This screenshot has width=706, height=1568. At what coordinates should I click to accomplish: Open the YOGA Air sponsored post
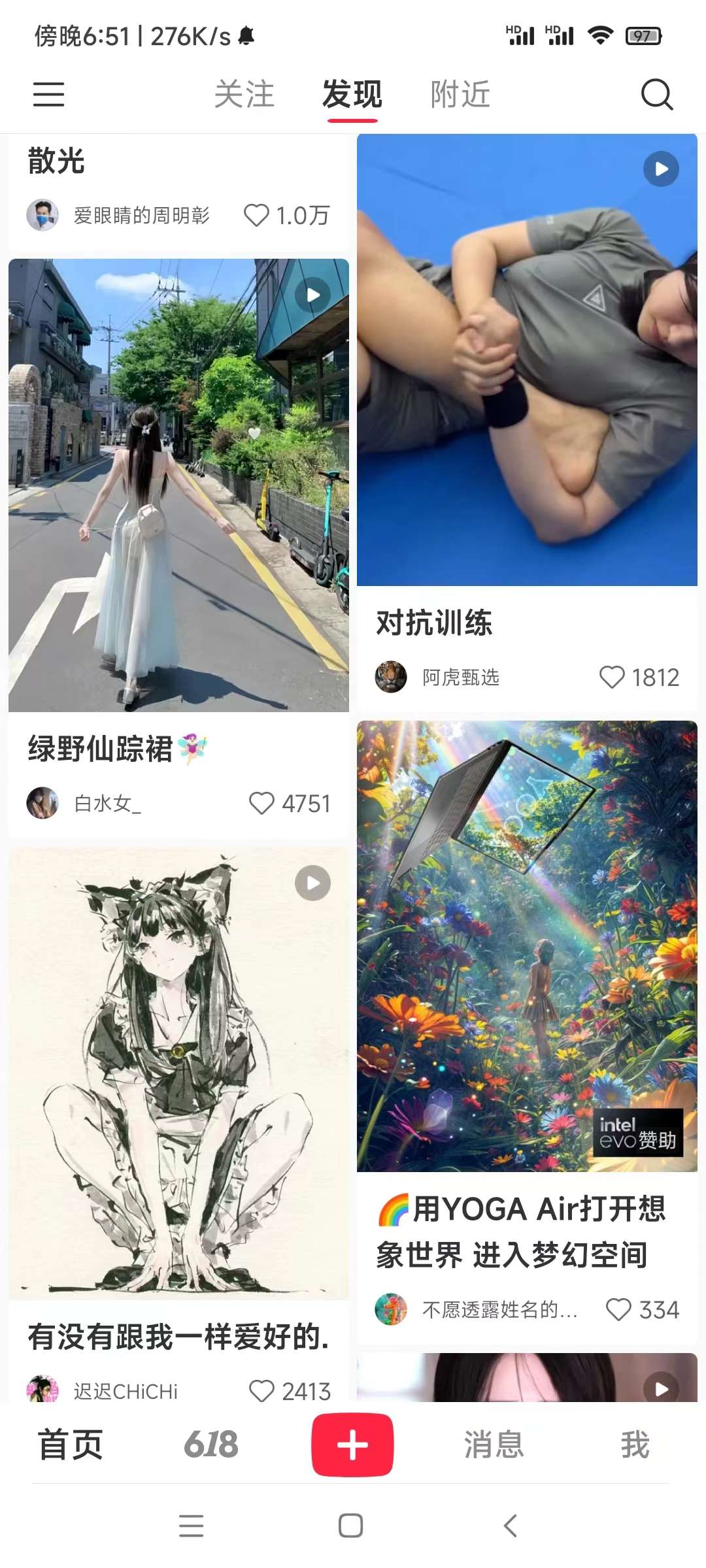click(527, 945)
